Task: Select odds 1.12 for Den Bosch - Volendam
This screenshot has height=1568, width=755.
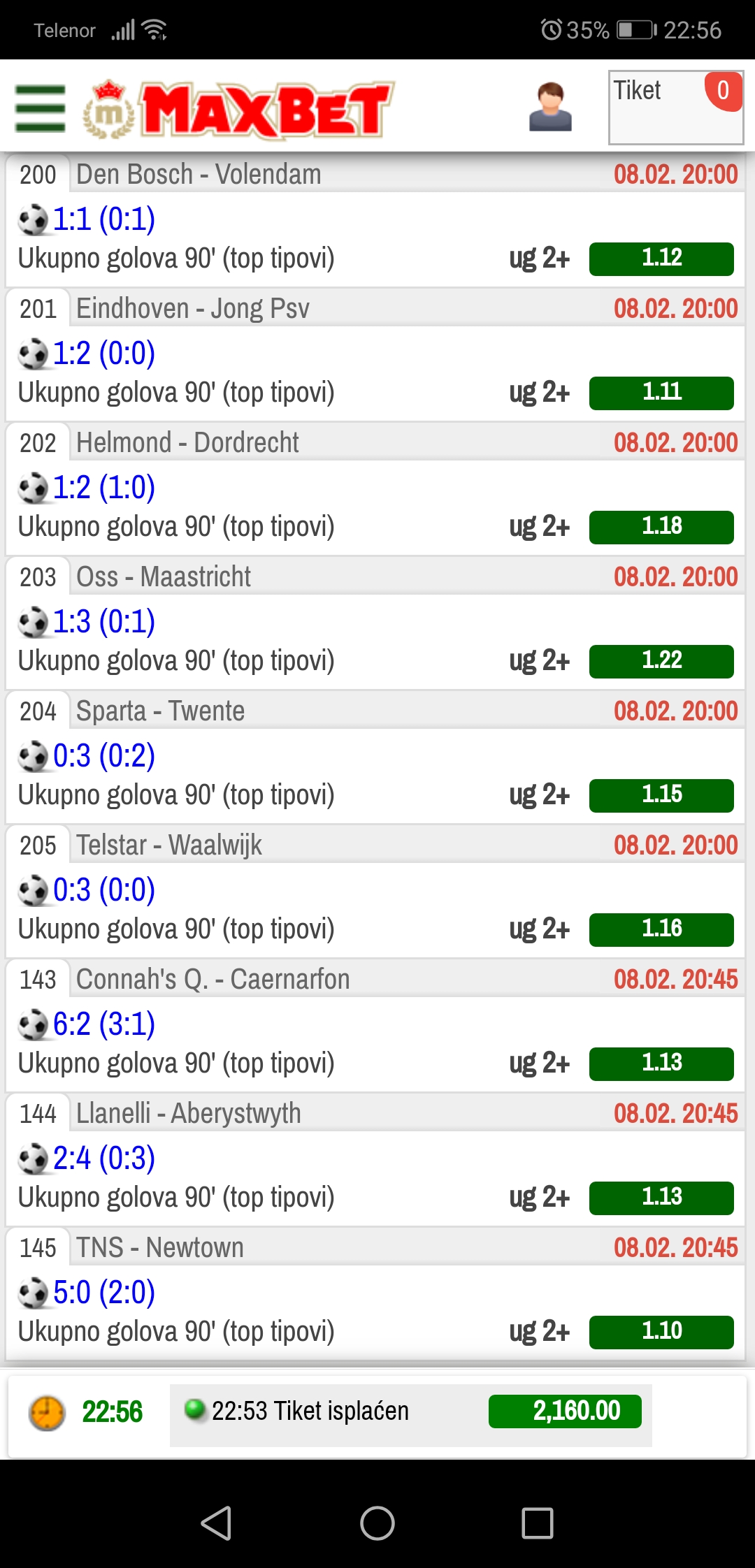Action: point(661,259)
